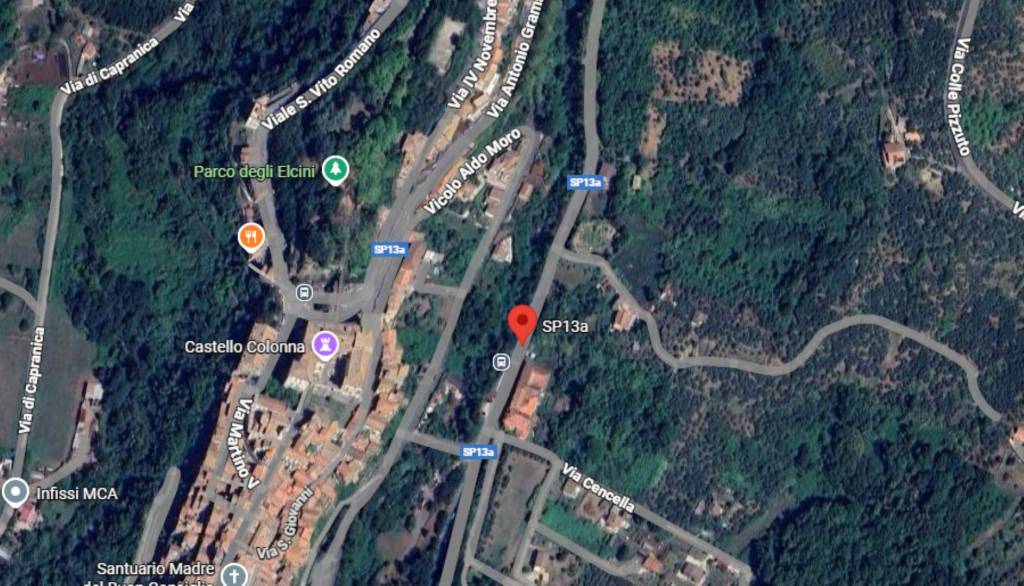Tap the bus stop icon beside the red pin
Screen dimensions: 1024x586
tap(501, 361)
